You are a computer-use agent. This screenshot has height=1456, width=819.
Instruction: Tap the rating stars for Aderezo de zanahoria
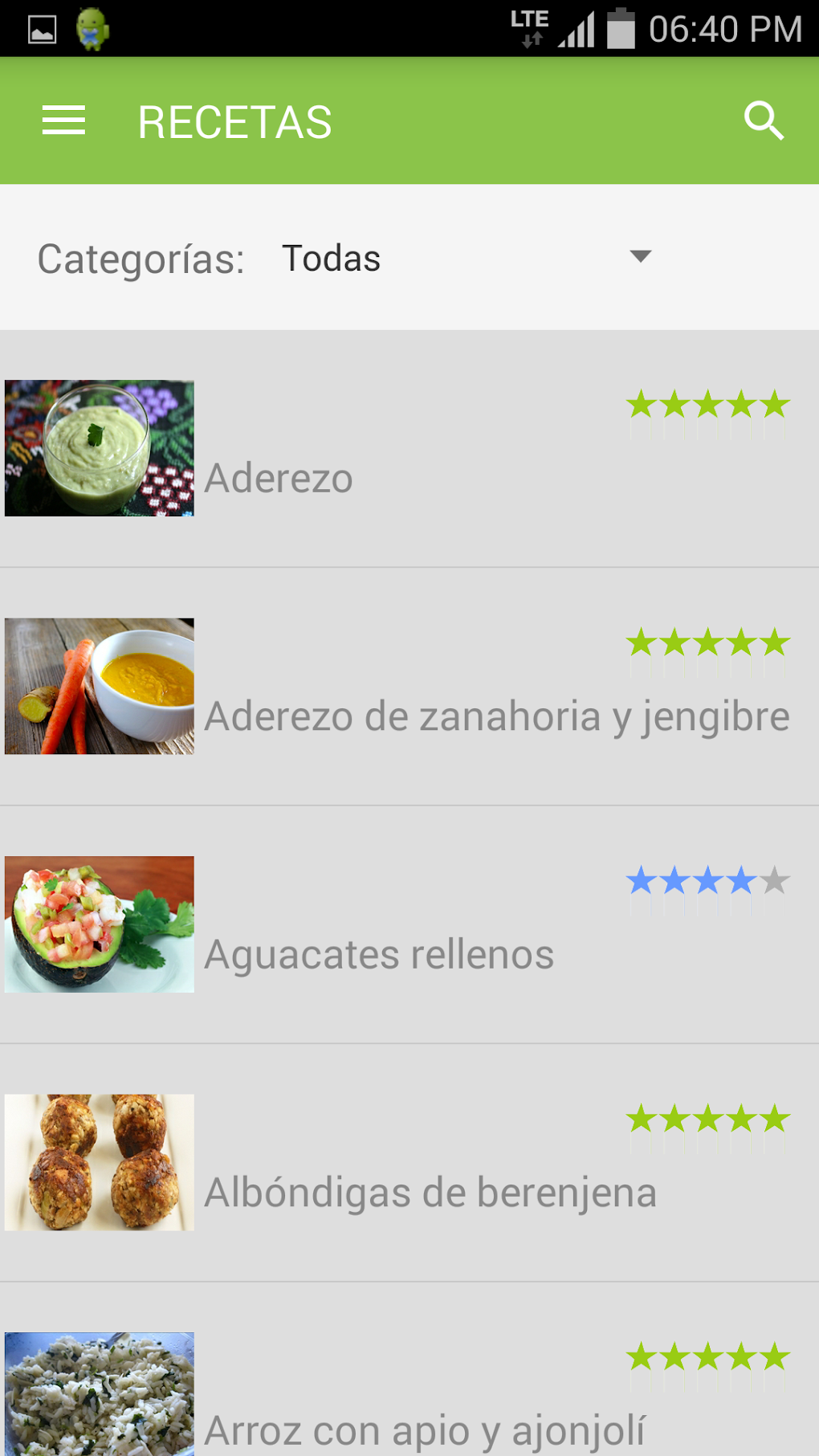click(707, 642)
